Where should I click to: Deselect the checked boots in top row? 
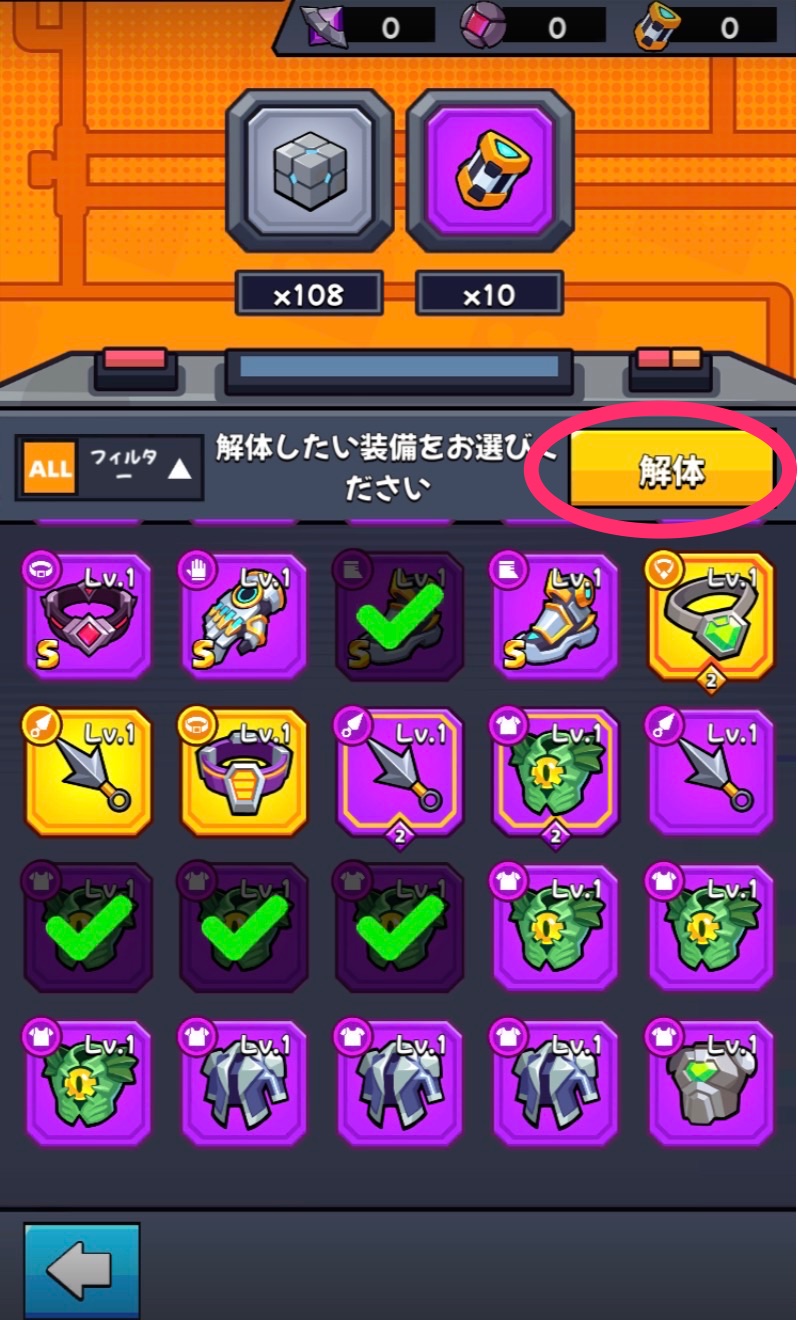coord(398,614)
